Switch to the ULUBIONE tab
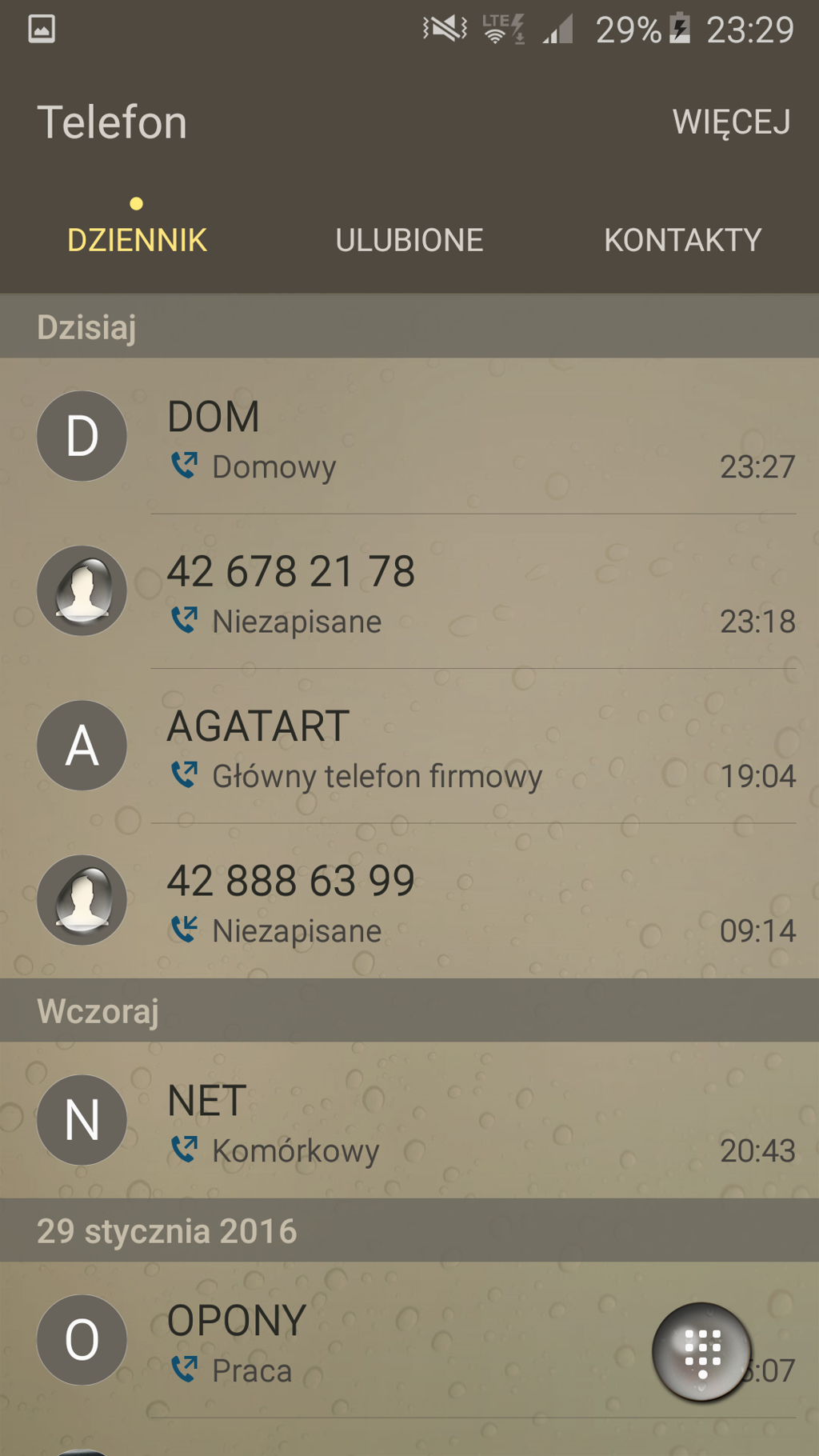This screenshot has height=1456, width=819. pos(409,240)
